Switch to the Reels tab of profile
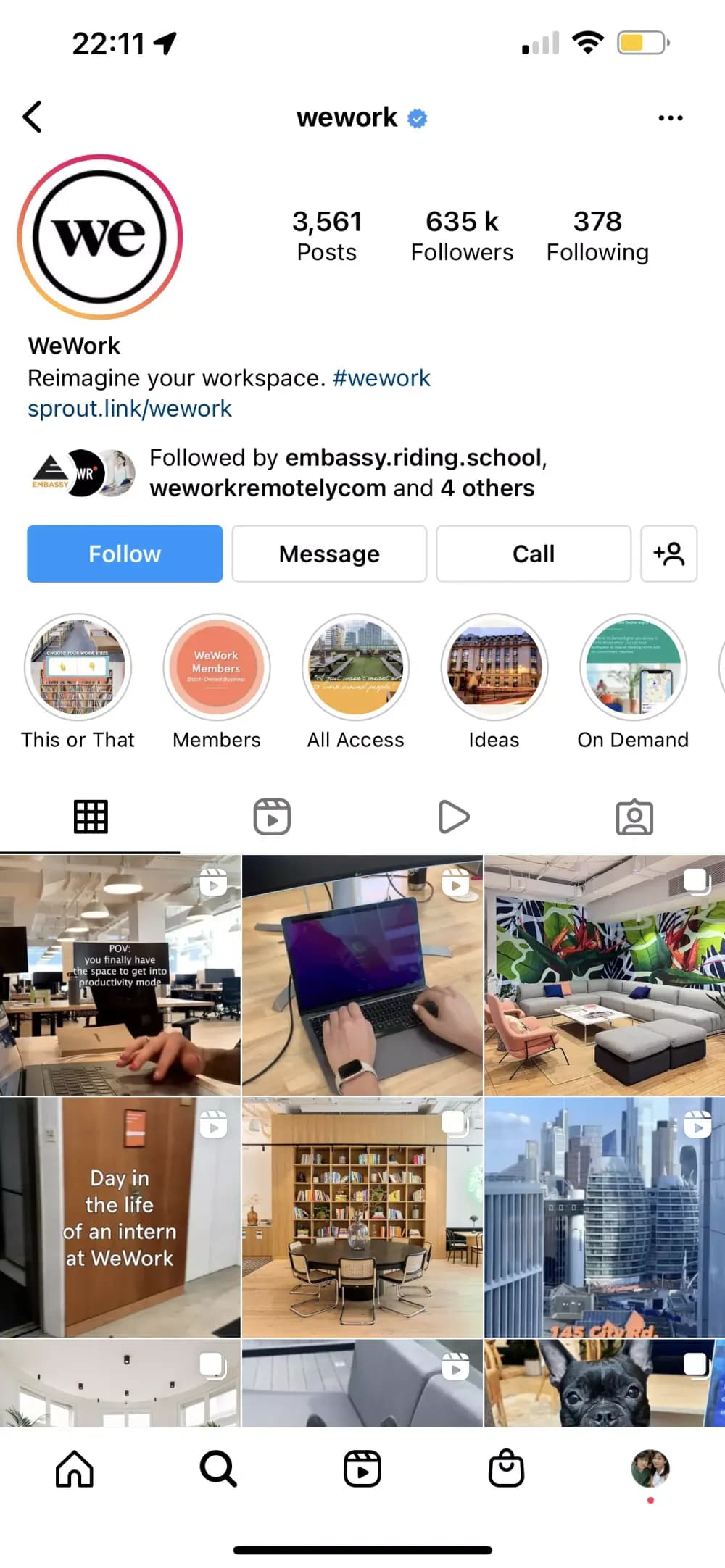 tap(272, 817)
